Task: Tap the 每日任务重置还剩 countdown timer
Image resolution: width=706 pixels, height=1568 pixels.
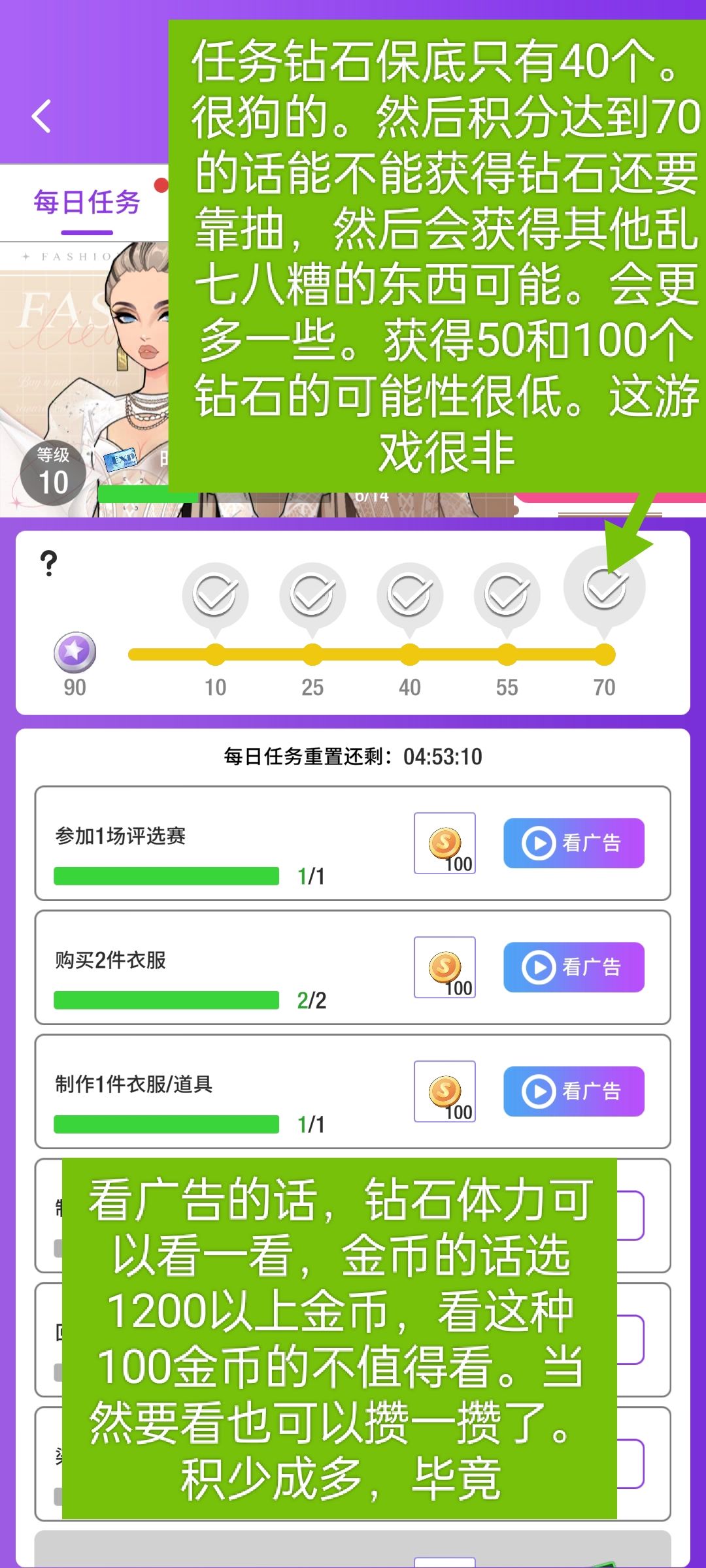Action: point(353,755)
